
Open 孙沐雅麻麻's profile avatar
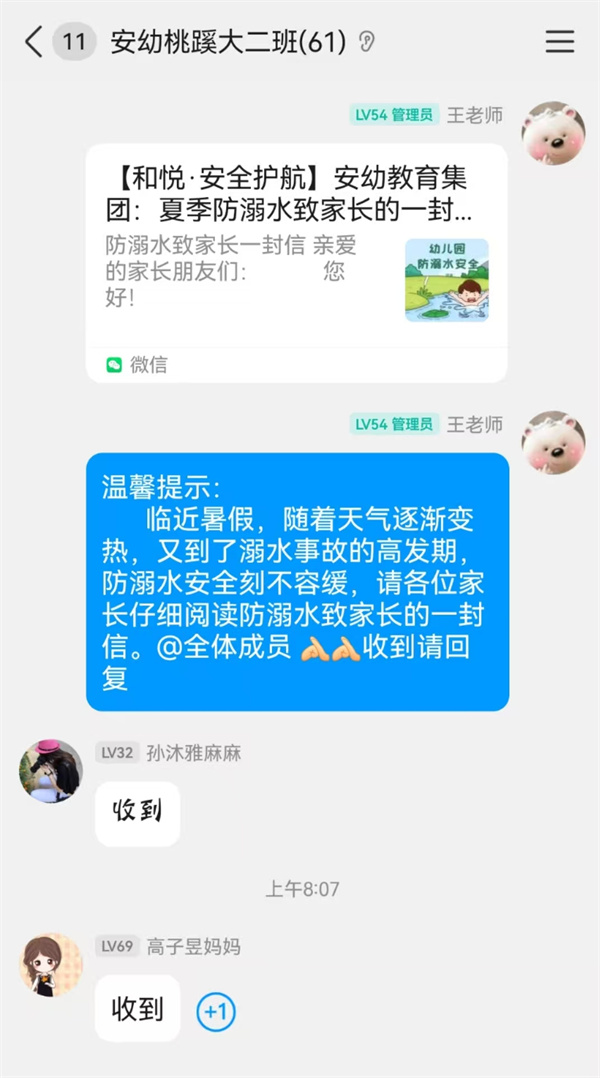(x=51, y=771)
